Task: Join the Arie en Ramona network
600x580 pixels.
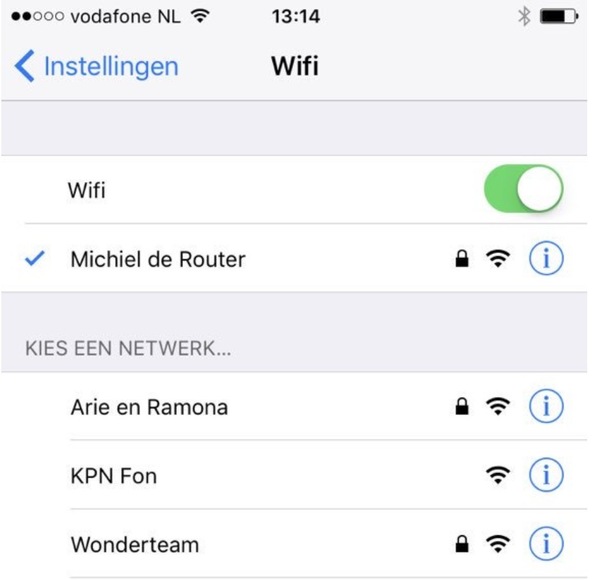Action: tap(150, 407)
